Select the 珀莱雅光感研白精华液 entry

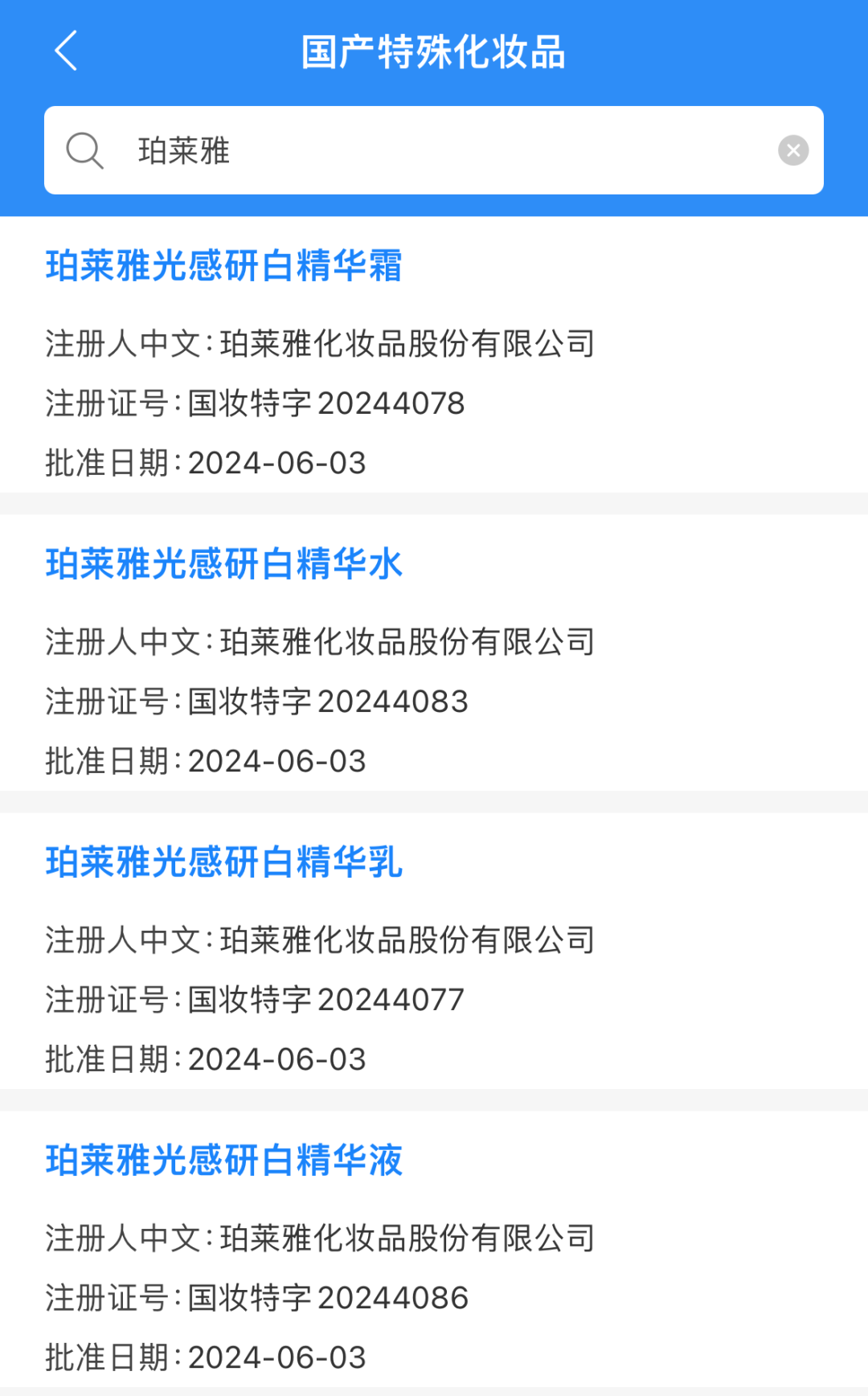pos(224,1161)
